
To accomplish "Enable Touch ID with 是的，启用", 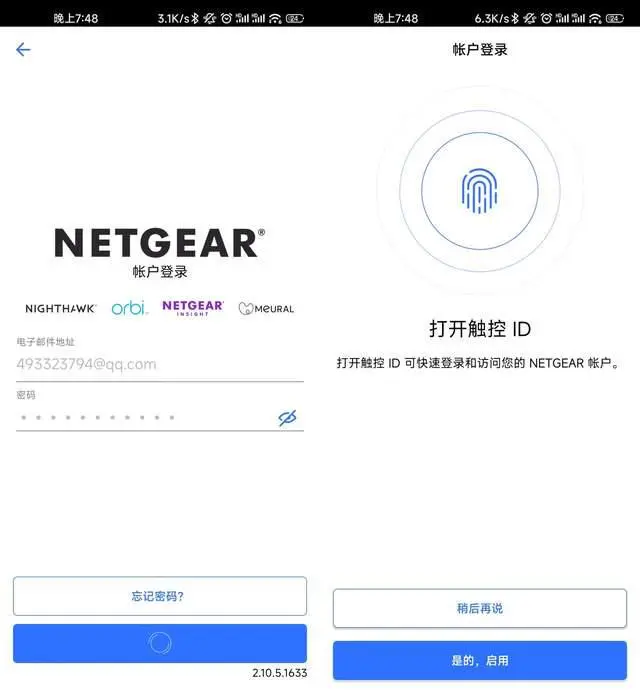I will [x=480, y=661].
